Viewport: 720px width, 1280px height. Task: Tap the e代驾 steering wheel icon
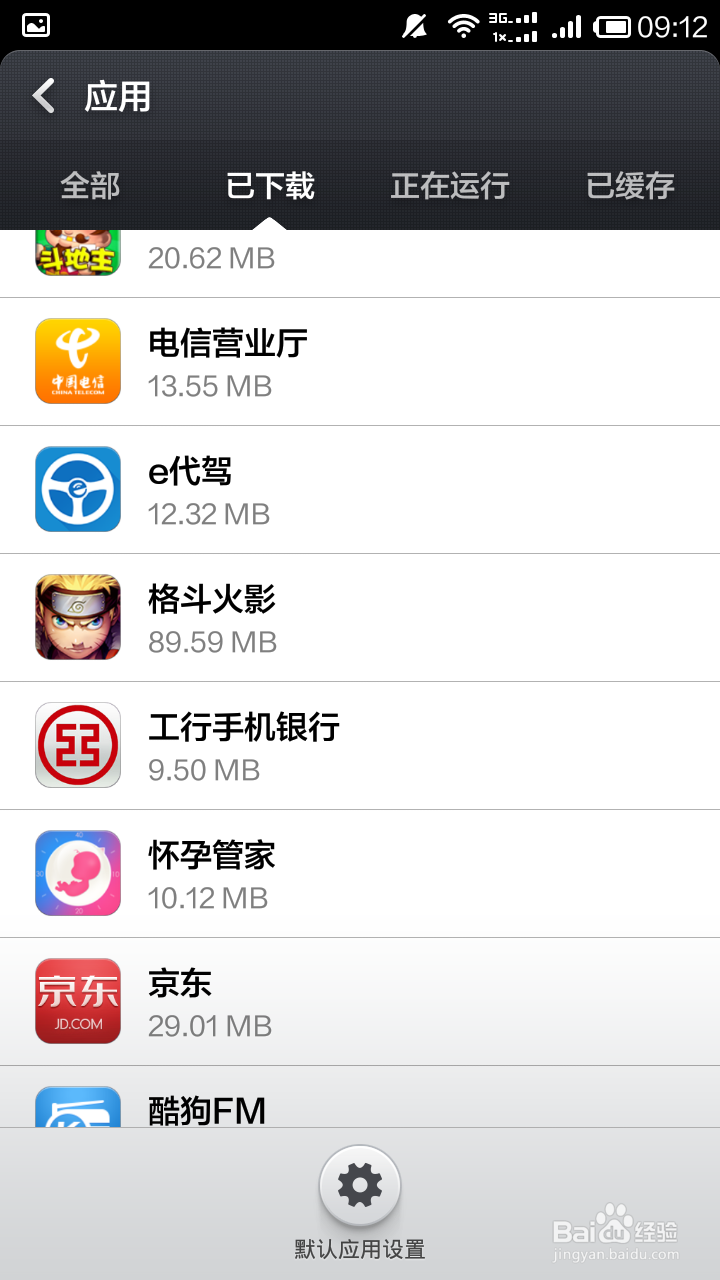(77, 489)
